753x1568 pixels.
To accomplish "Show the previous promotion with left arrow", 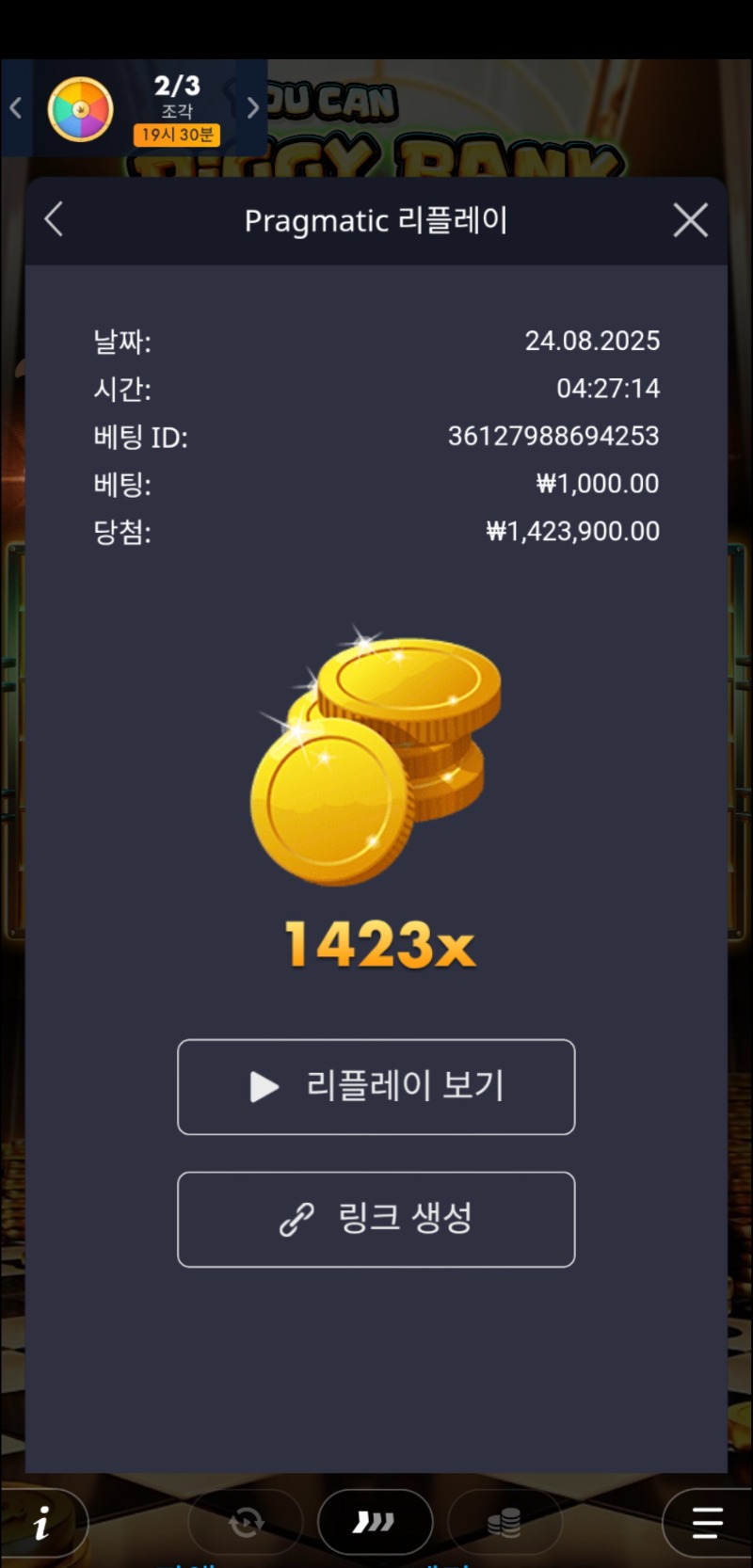I will (15, 108).
